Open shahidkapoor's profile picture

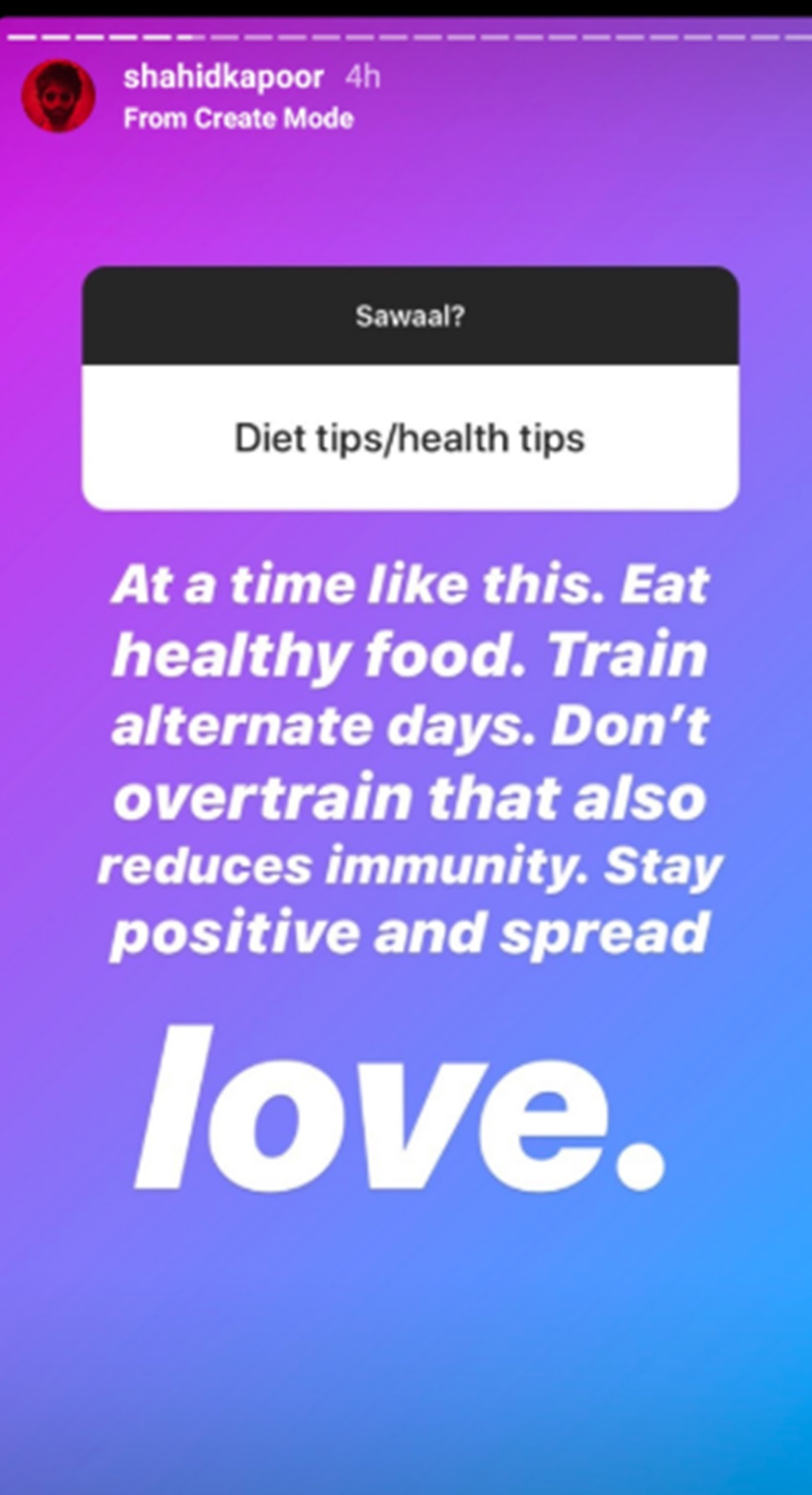[58, 96]
